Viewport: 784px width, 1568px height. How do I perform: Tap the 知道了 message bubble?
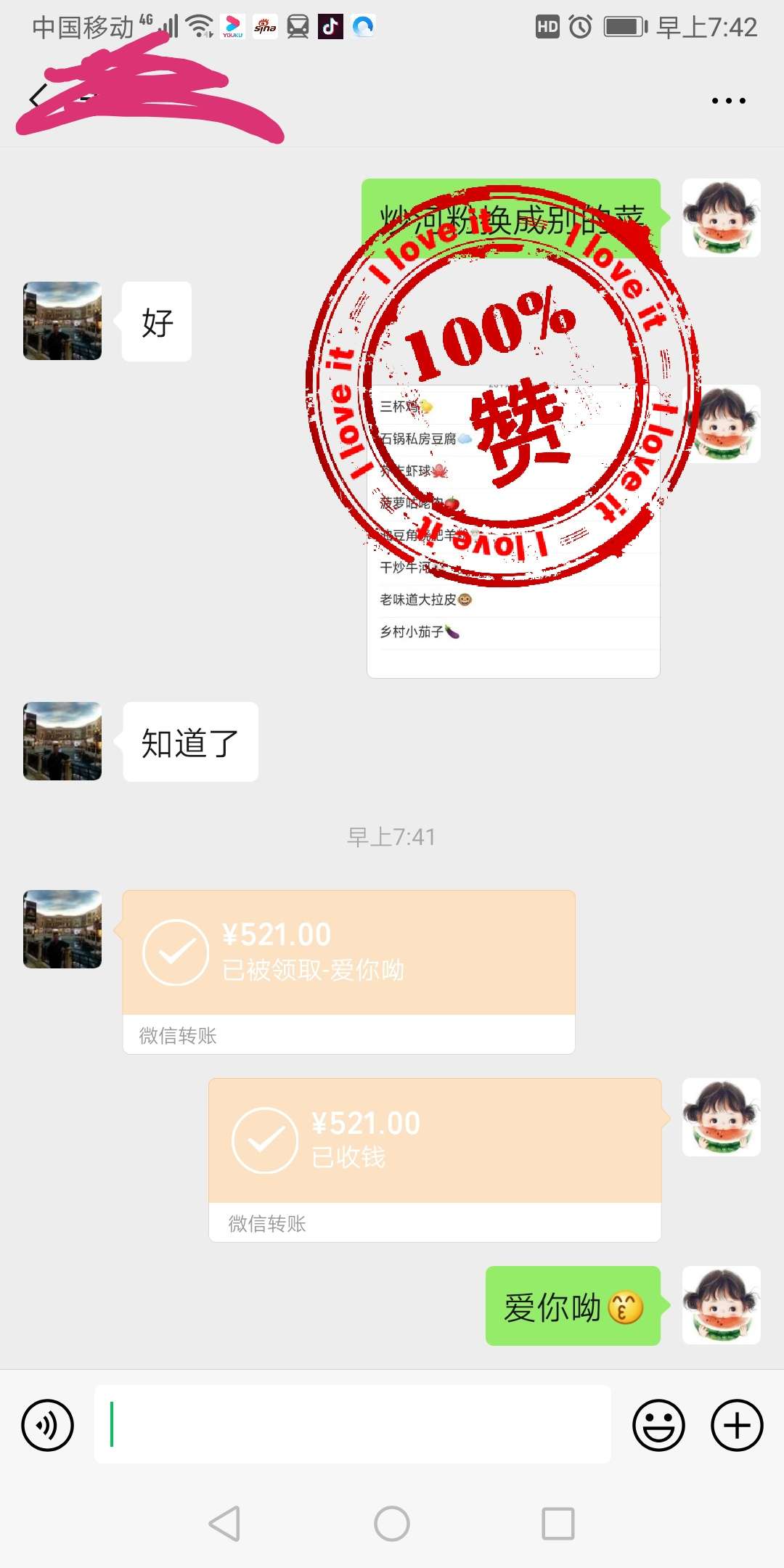coord(190,742)
